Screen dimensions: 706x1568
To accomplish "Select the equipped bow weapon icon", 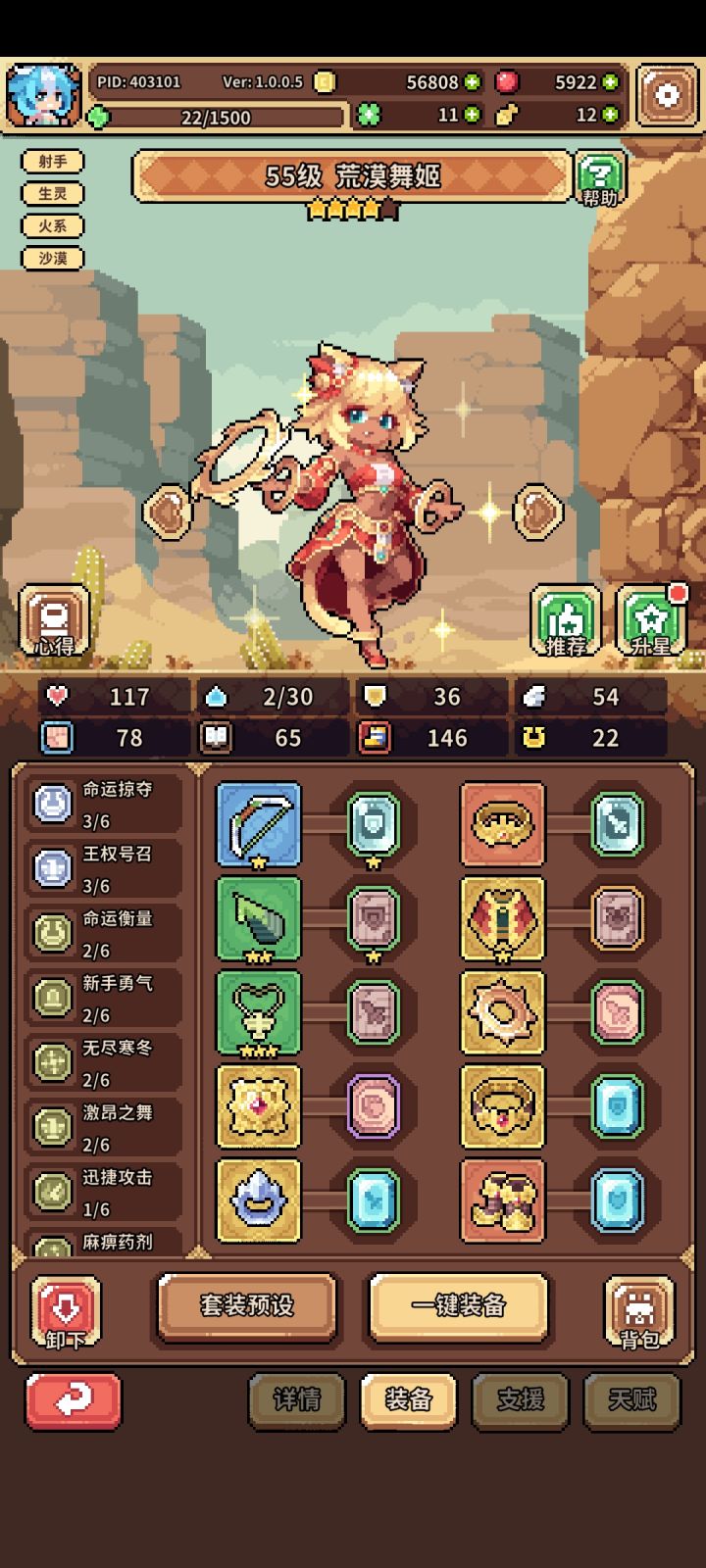I will pyautogui.click(x=260, y=824).
